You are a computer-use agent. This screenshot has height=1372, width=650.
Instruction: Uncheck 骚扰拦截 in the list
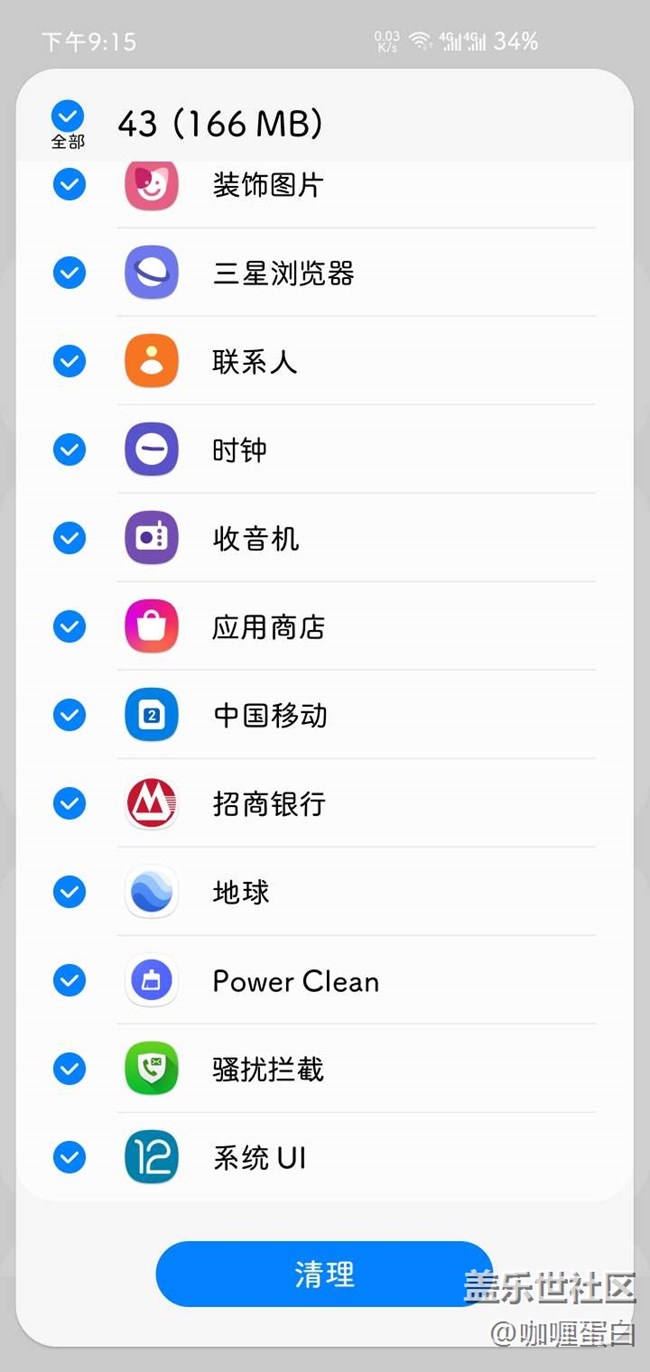[x=69, y=1069]
